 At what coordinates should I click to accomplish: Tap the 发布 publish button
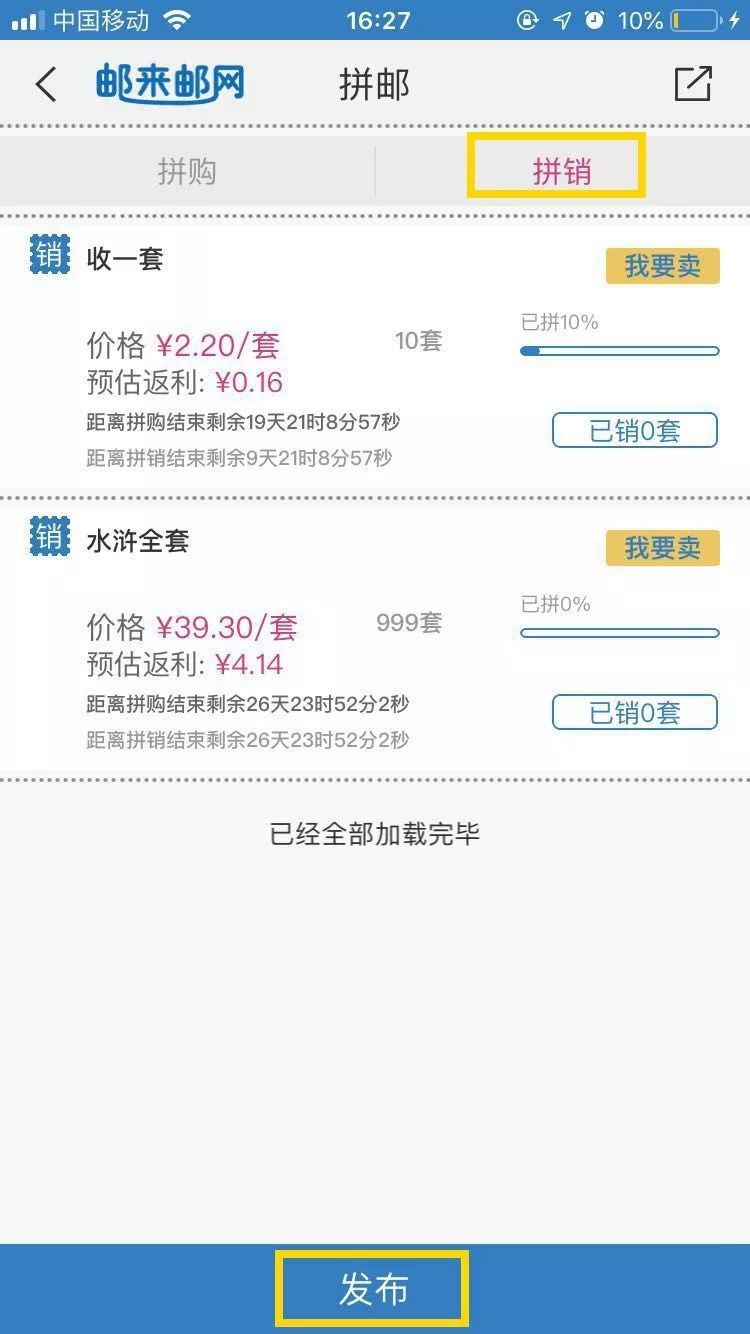tap(373, 1290)
